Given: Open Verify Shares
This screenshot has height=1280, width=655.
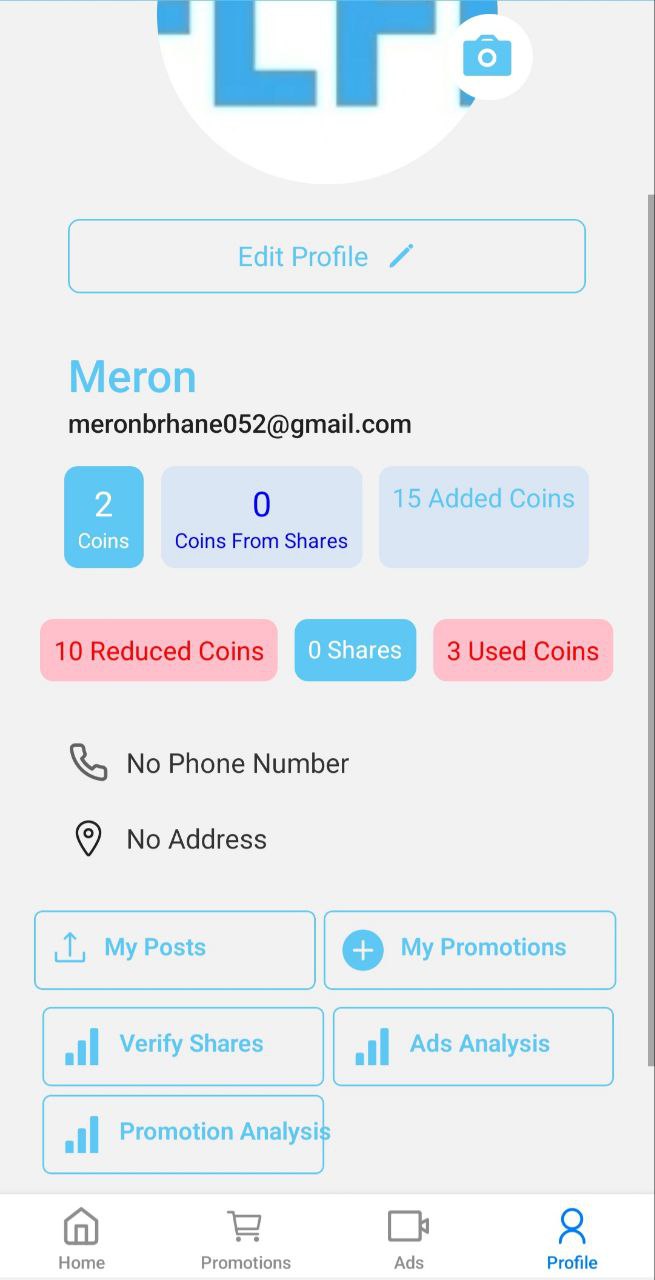Looking at the screenshot, I should coord(183,1046).
